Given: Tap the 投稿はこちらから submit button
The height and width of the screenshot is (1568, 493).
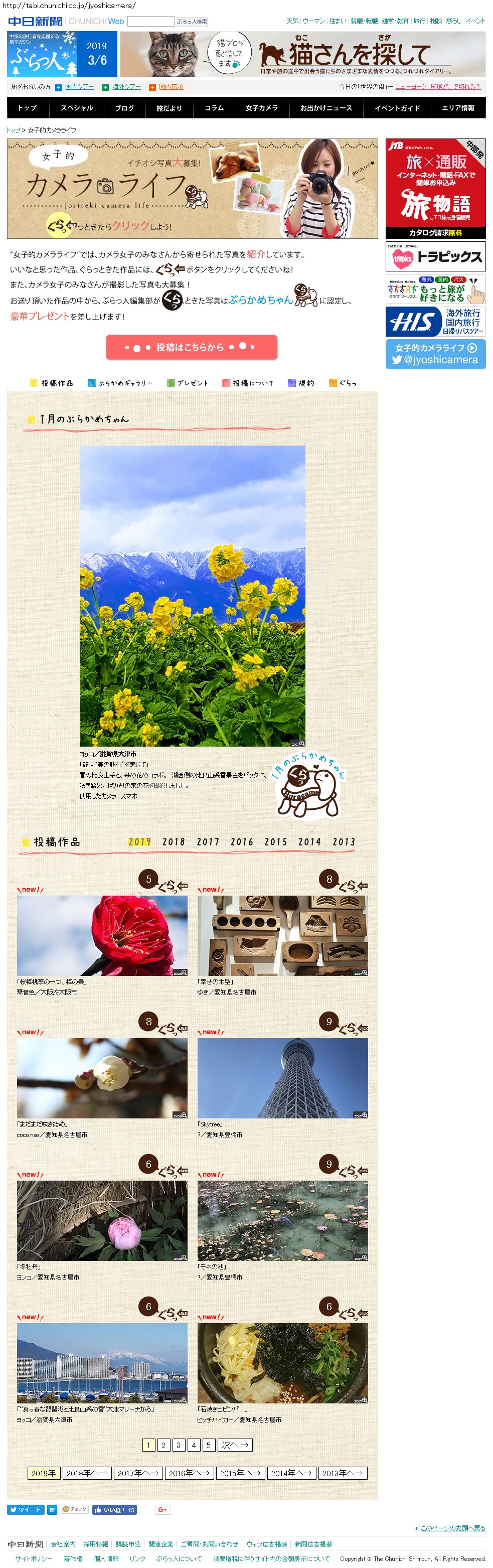Looking at the screenshot, I should coord(191,347).
